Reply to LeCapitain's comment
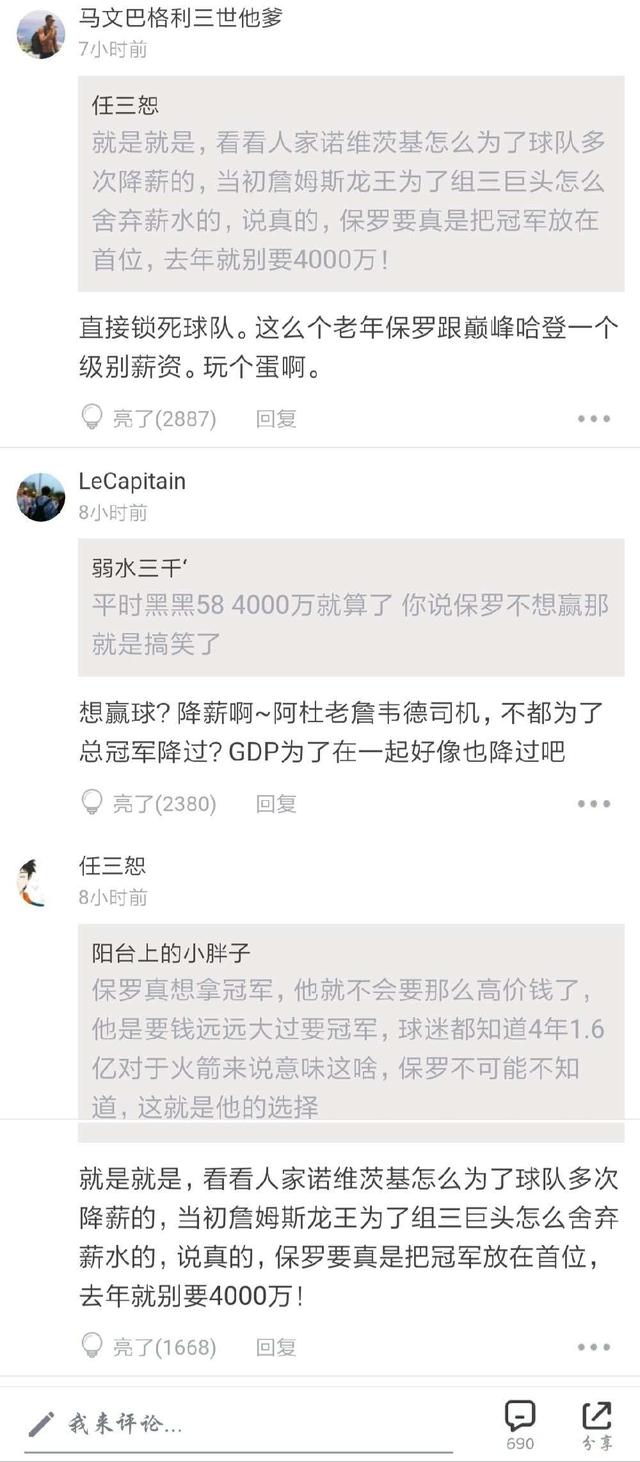This screenshot has height=1462, width=640. 276,804
